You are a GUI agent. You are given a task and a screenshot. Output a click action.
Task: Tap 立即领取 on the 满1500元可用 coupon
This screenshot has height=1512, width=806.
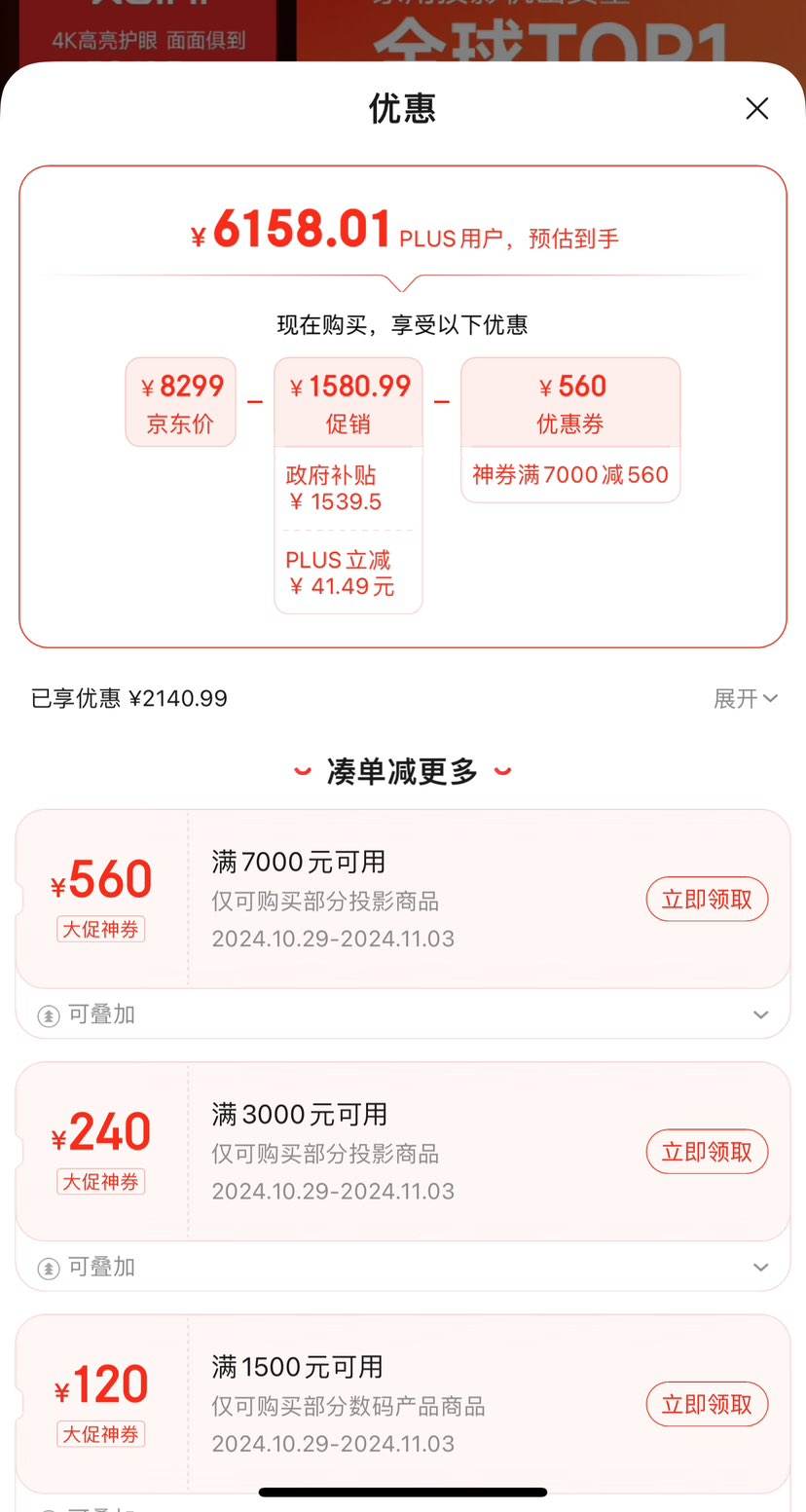708,1404
